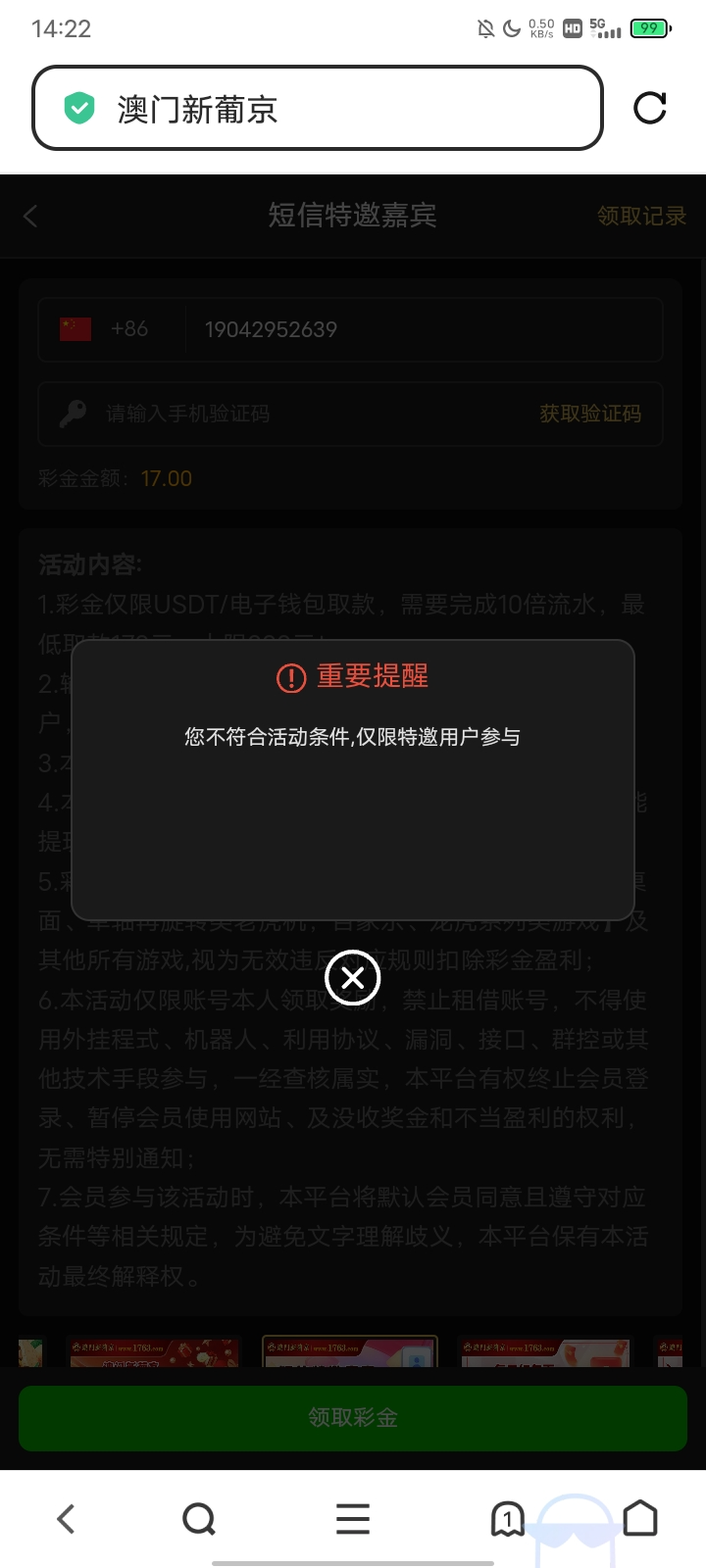Dismiss the 重要提醒 dialog with the X button

click(353, 977)
